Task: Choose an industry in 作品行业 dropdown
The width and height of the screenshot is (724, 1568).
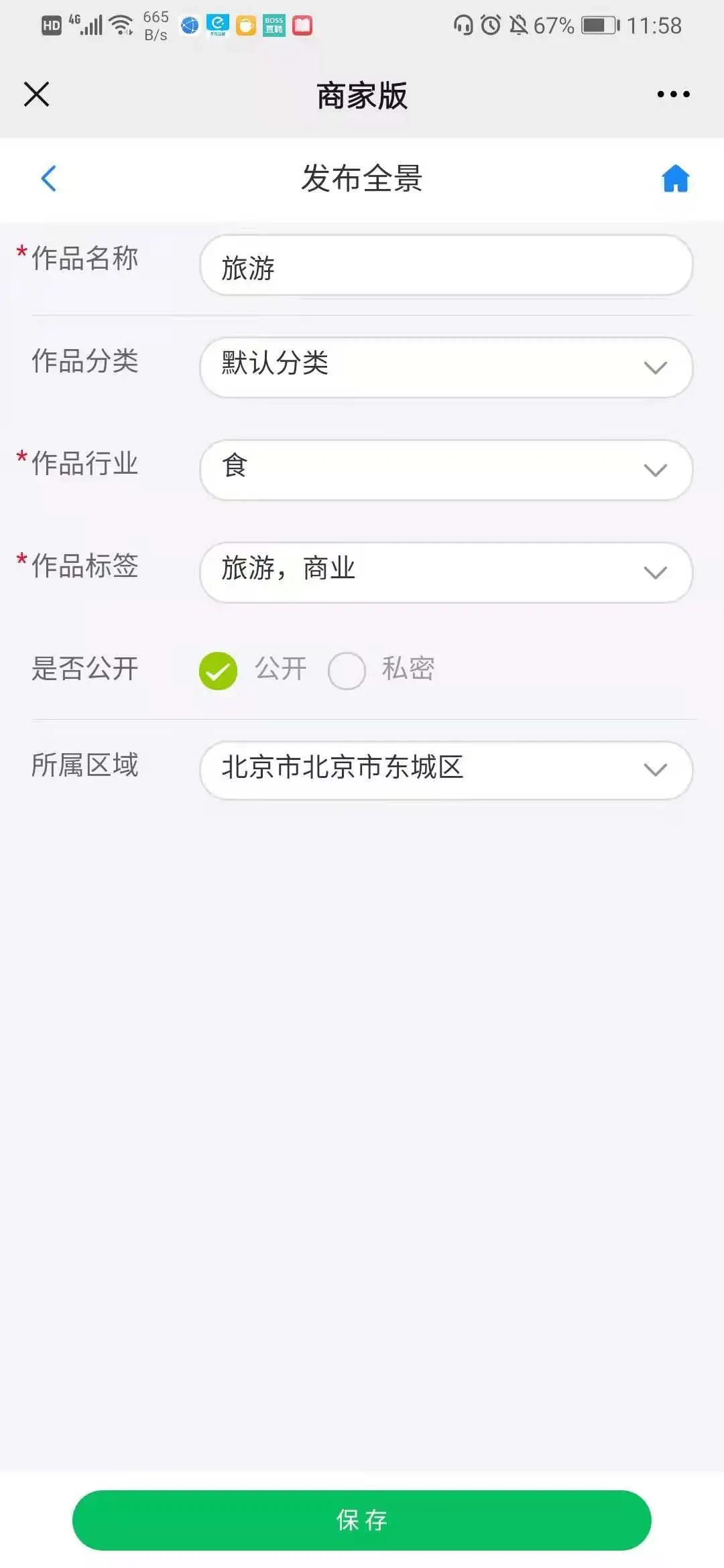Action: [x=446, y=470]
